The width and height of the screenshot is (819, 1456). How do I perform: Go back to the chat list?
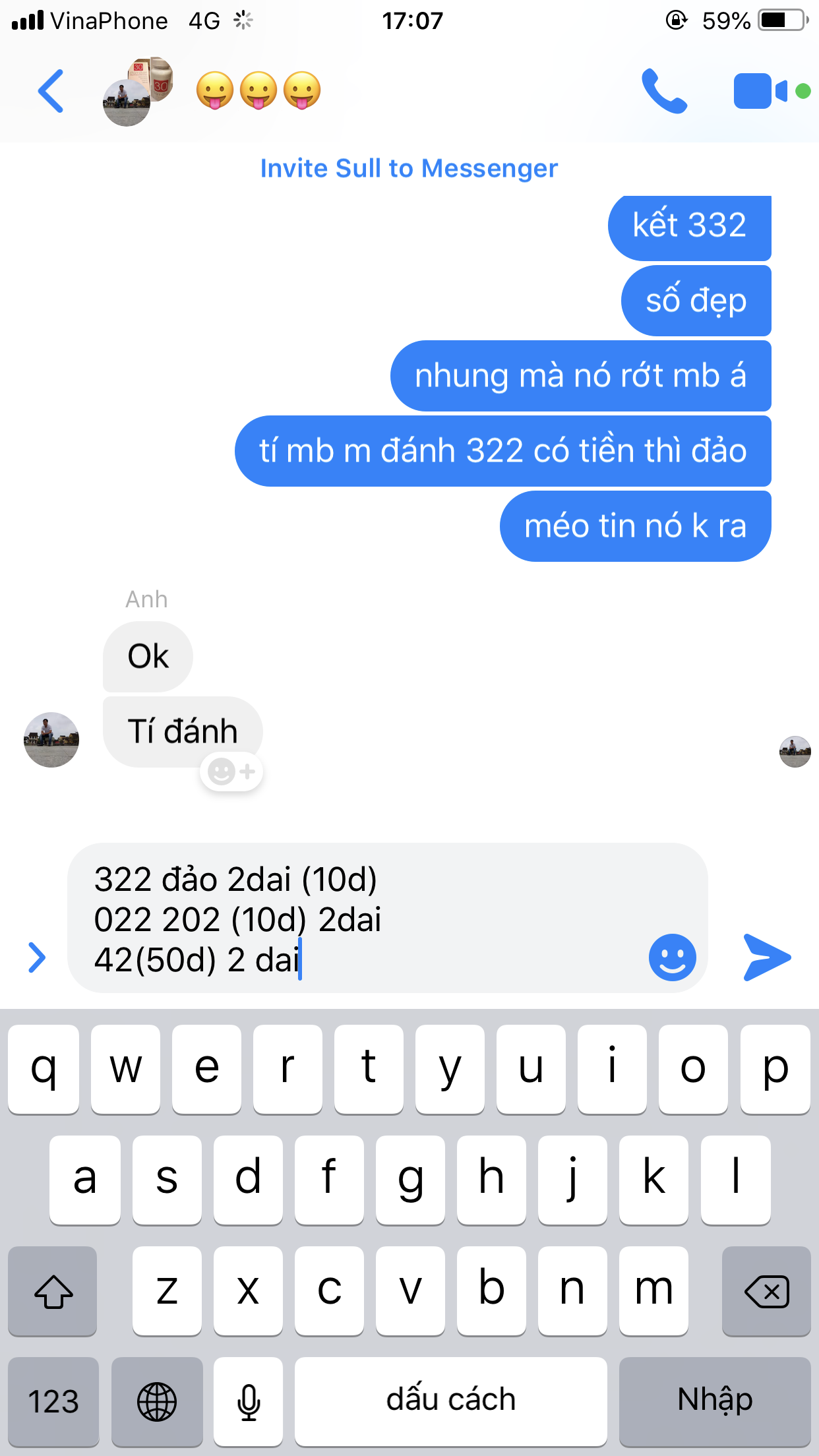[x=51, y=91]
